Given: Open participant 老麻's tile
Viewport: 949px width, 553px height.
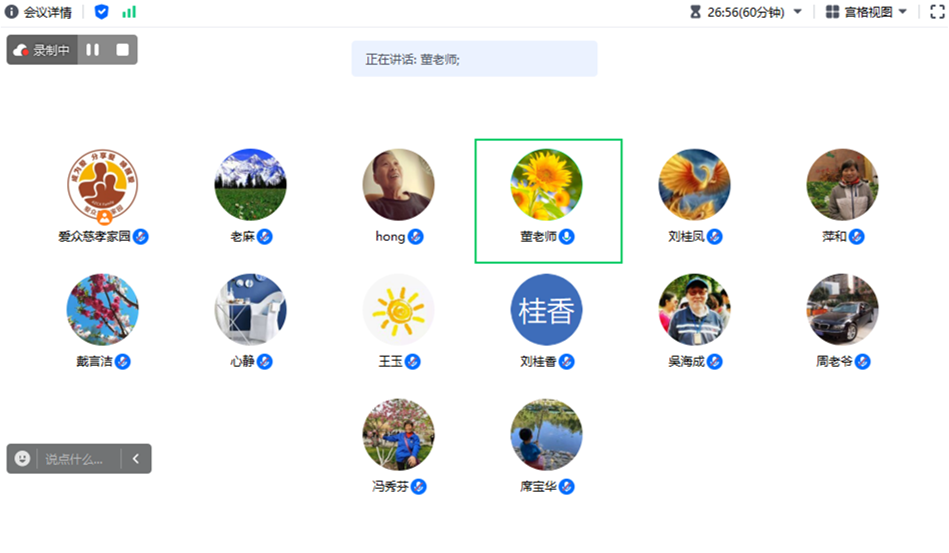Looking at the screenshot, I should (250, 186).
